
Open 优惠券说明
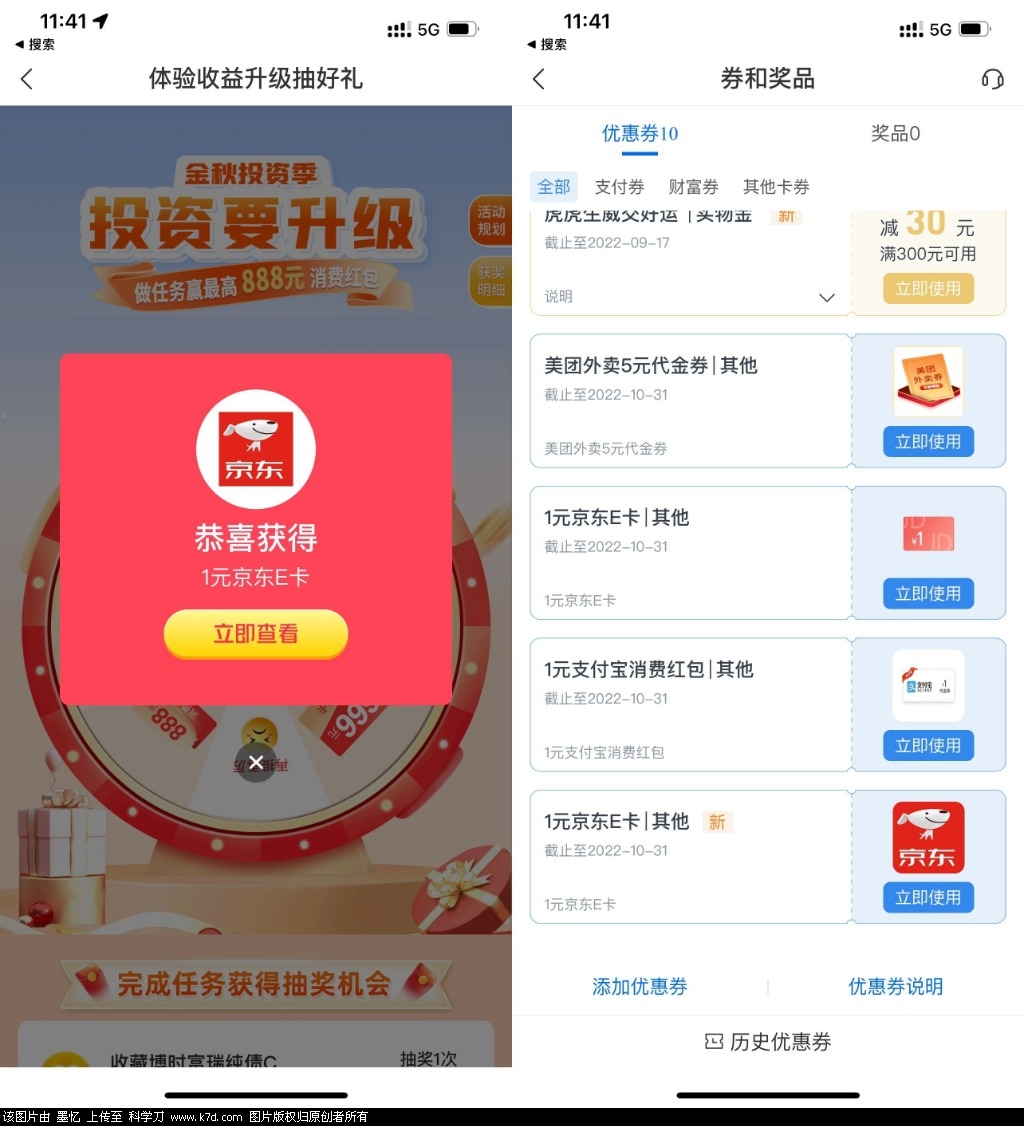click(895, 986)
